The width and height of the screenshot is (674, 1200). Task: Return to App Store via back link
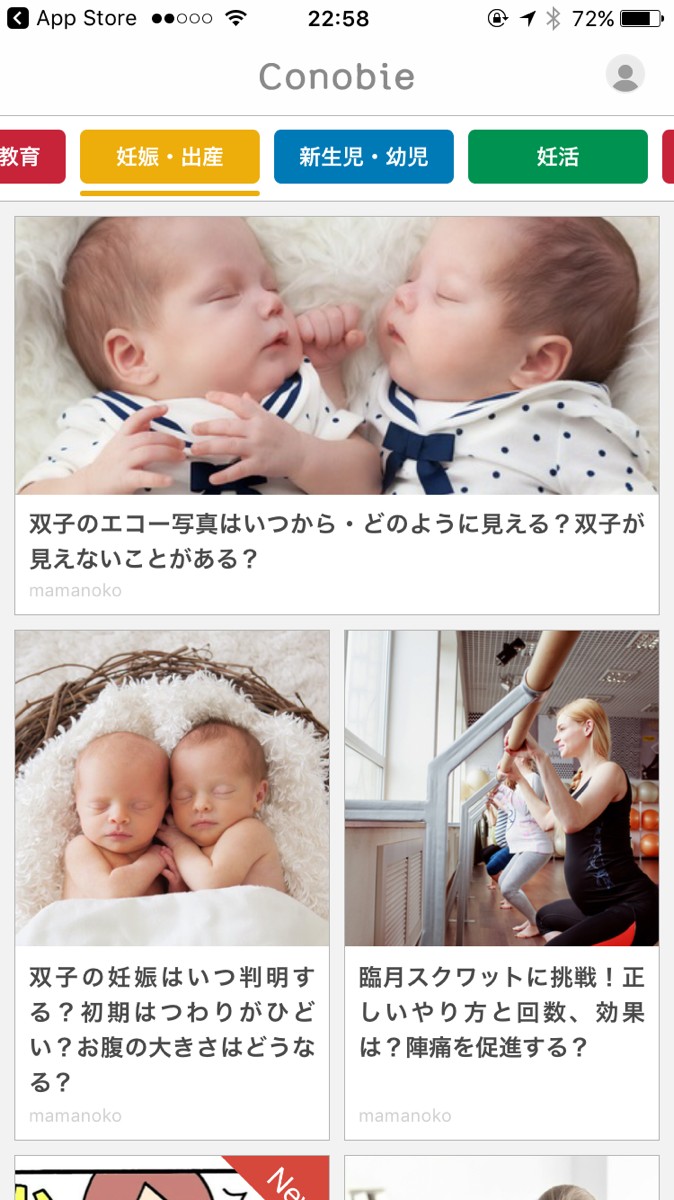70,18
